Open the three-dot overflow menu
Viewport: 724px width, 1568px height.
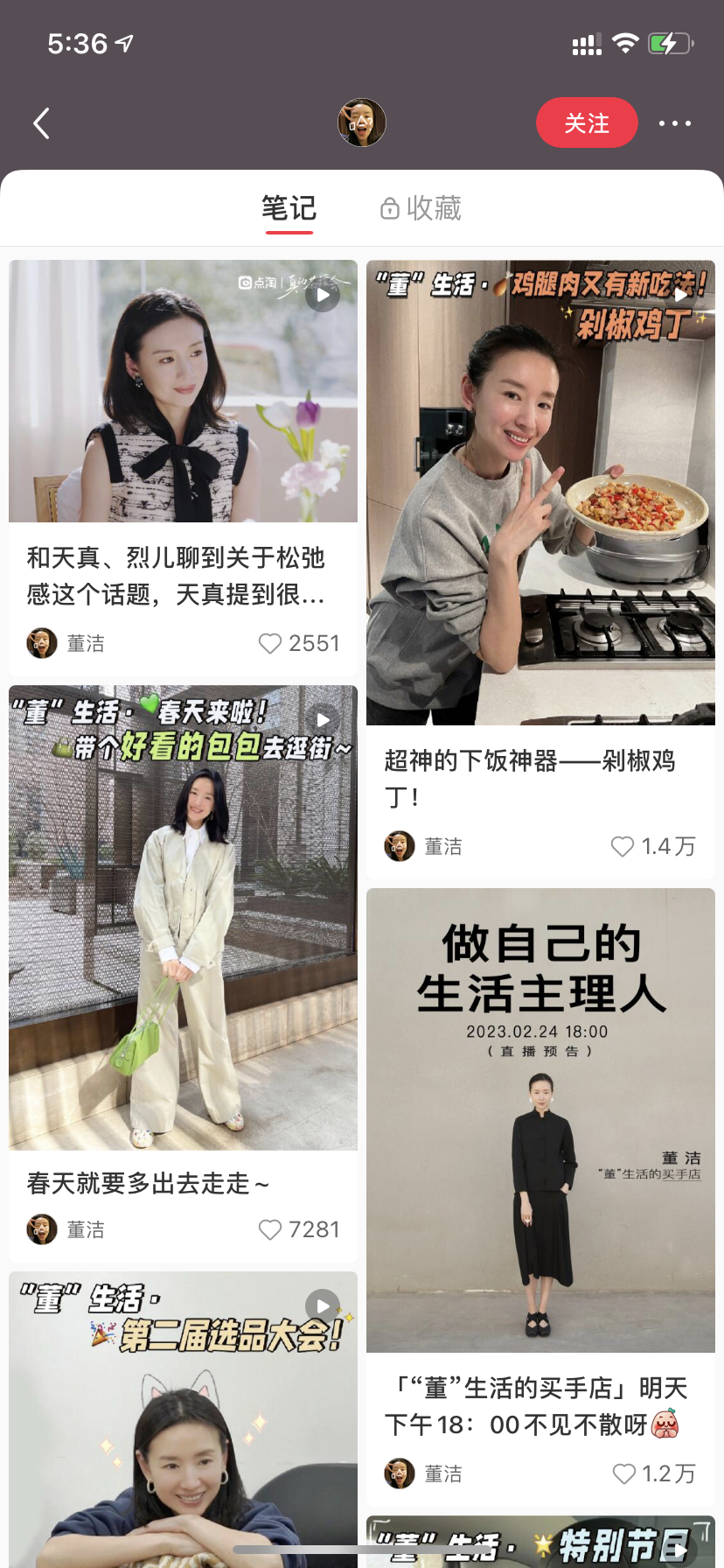[x=675, y=123]
